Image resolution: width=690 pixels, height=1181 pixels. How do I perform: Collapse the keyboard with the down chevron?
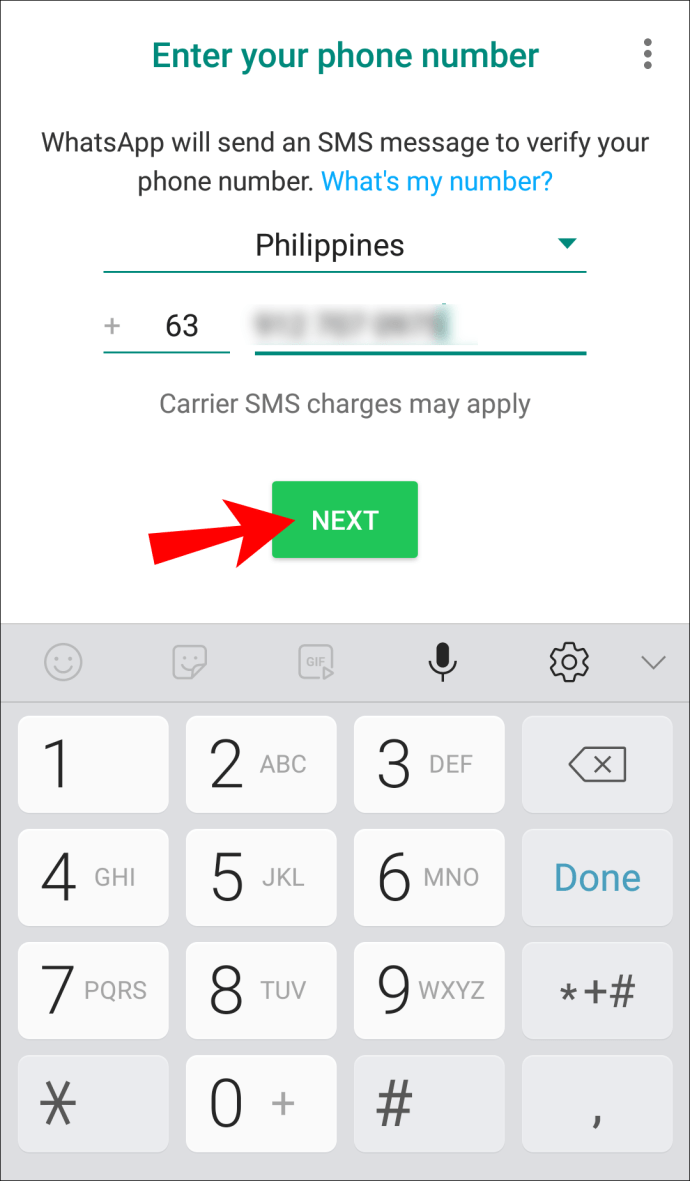pyautogui.click(x=653, y=663)
